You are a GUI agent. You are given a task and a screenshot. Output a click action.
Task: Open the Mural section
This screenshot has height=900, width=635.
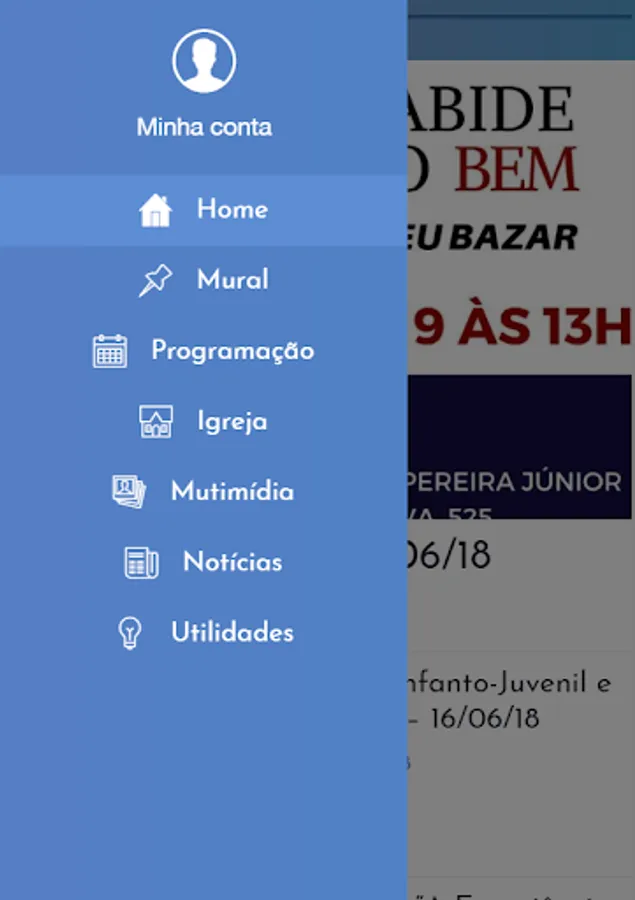(x=204, y=281)
